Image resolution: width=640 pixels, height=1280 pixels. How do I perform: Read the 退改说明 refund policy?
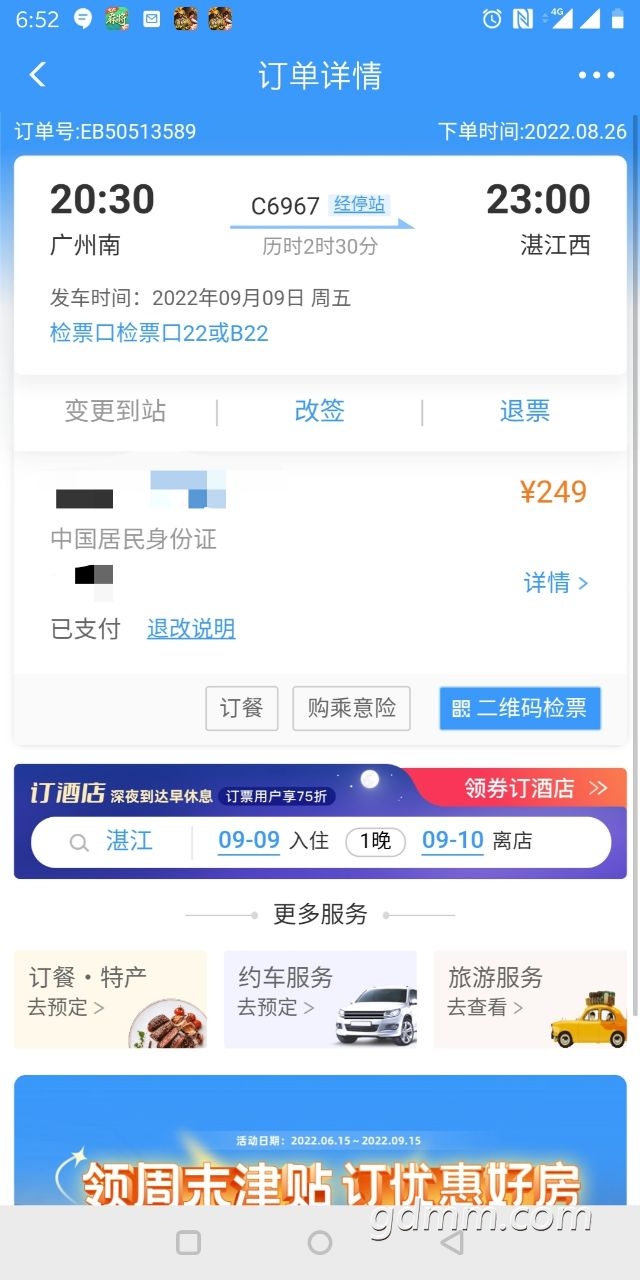(191, 629)
